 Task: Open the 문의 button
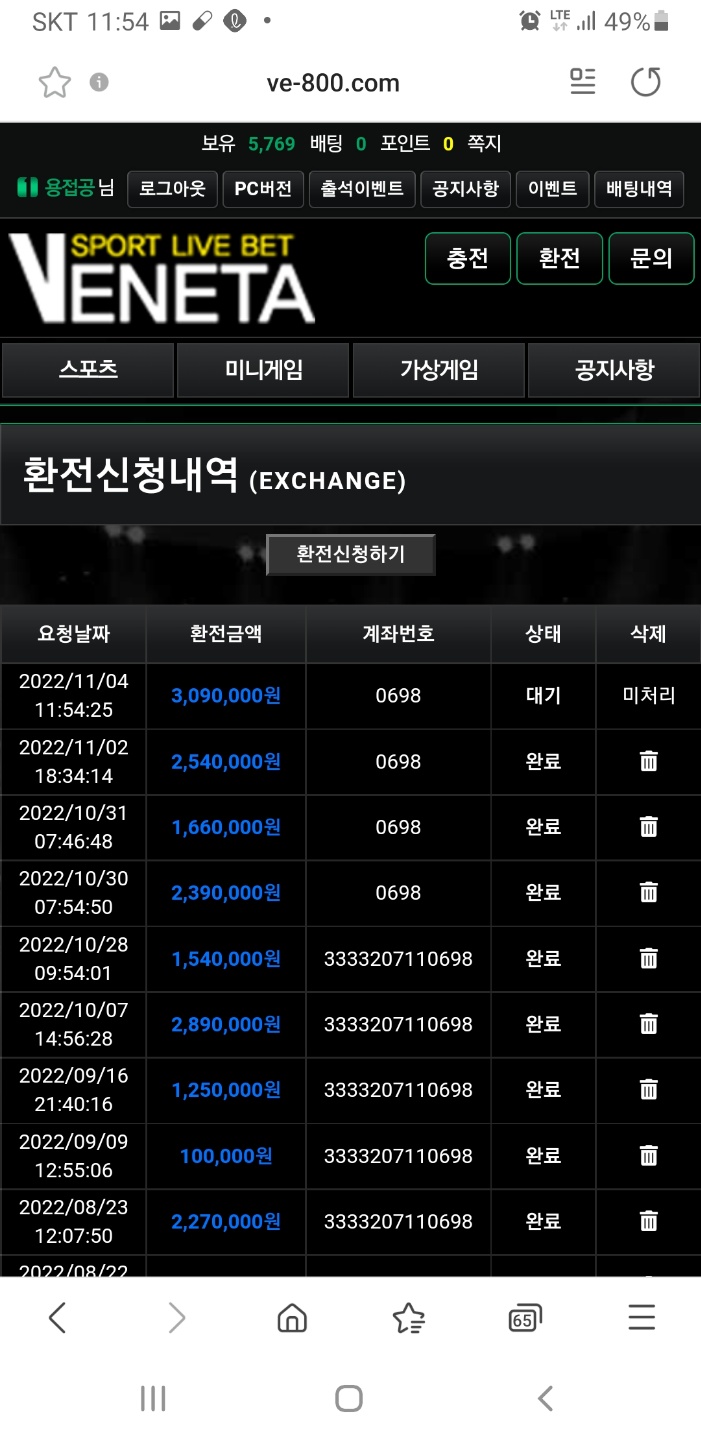651,259
